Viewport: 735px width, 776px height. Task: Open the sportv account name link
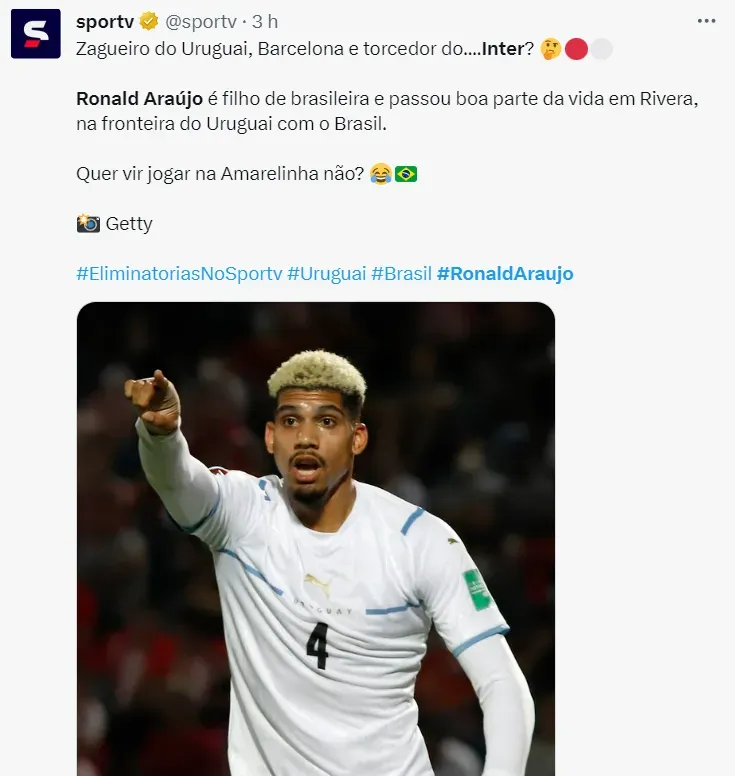coord(104,21)
